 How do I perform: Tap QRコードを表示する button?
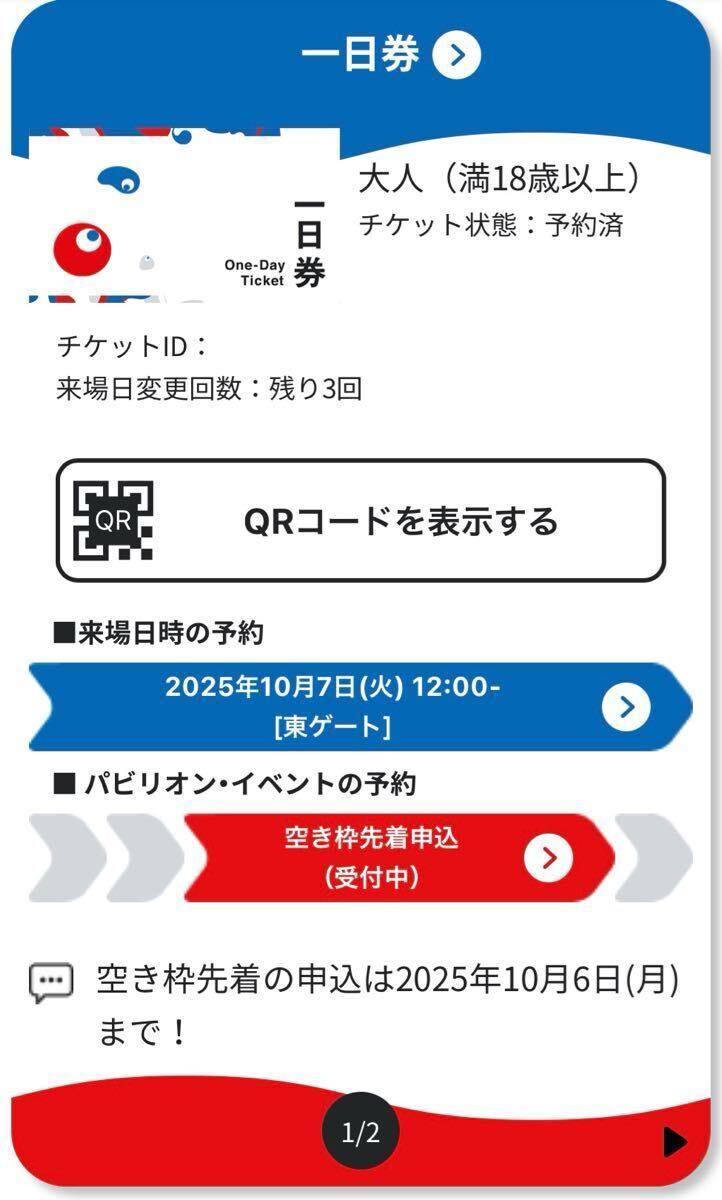pos(360,521)
